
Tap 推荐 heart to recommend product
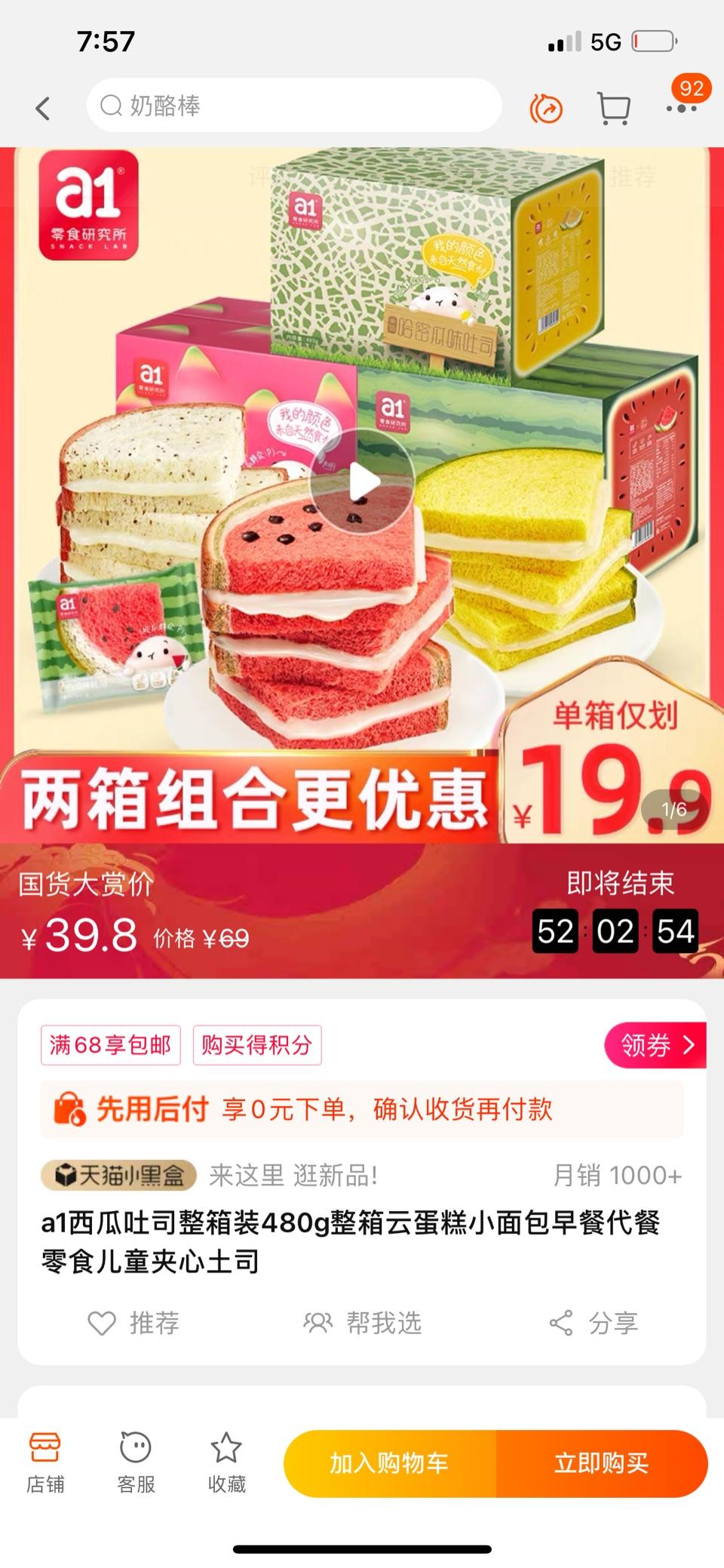(134, 1323)
